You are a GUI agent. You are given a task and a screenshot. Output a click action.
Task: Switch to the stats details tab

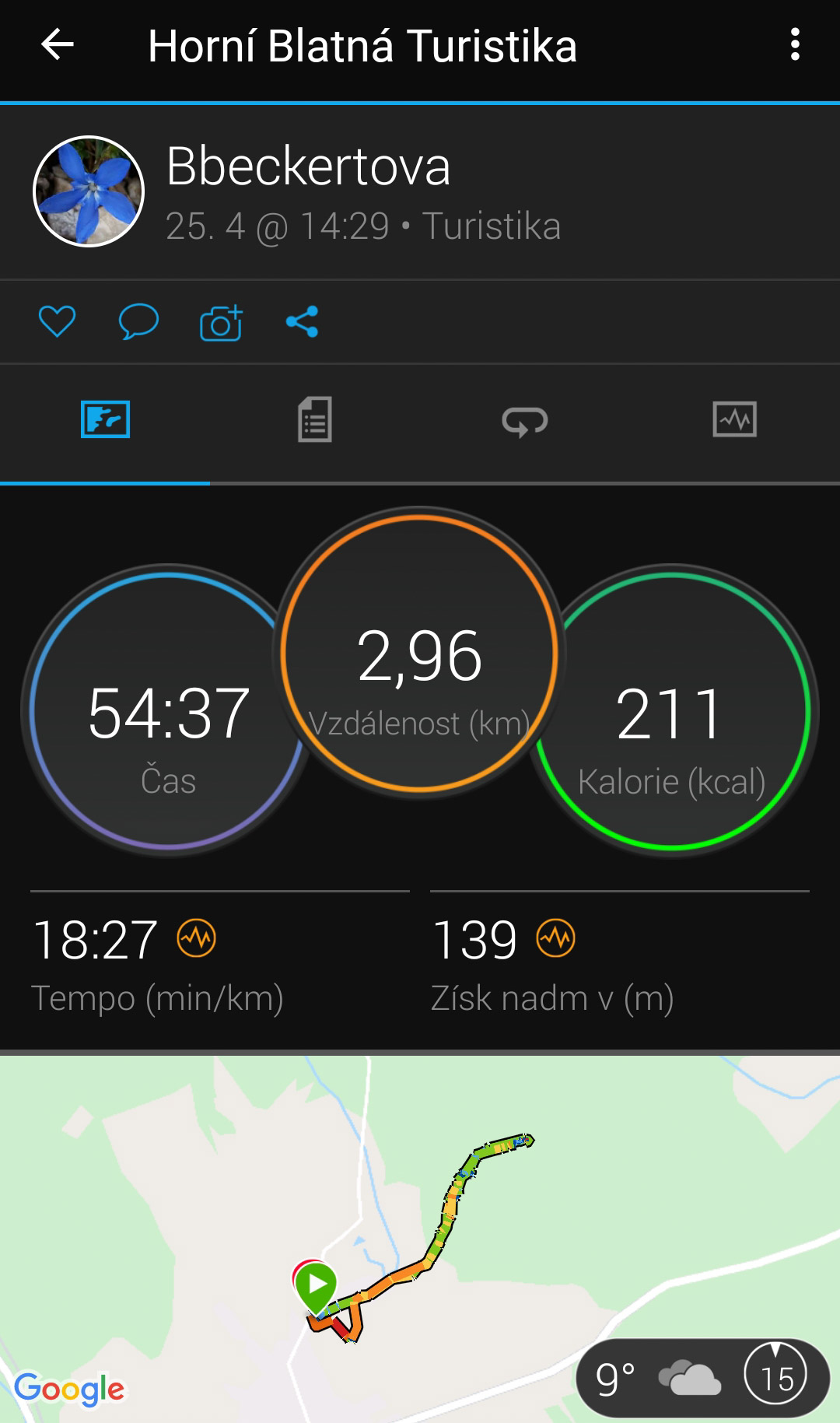click(x=315, y=420)
